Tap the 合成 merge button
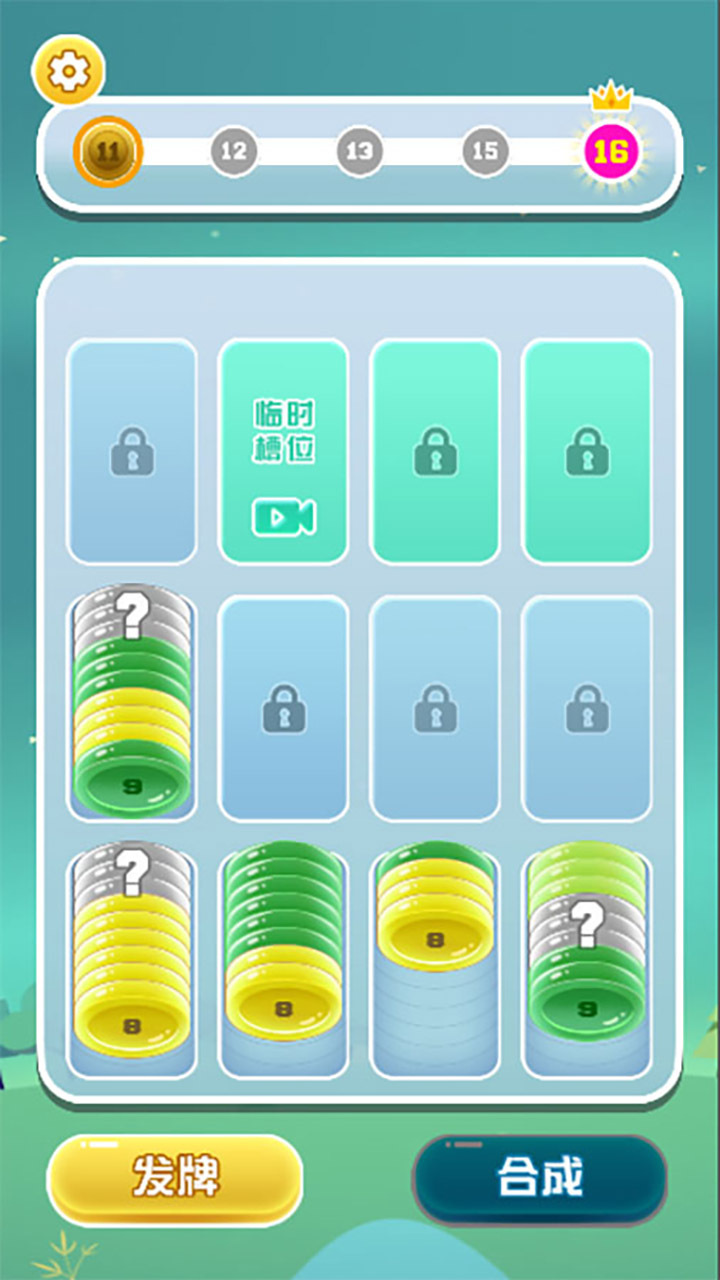 (540, 1180)
